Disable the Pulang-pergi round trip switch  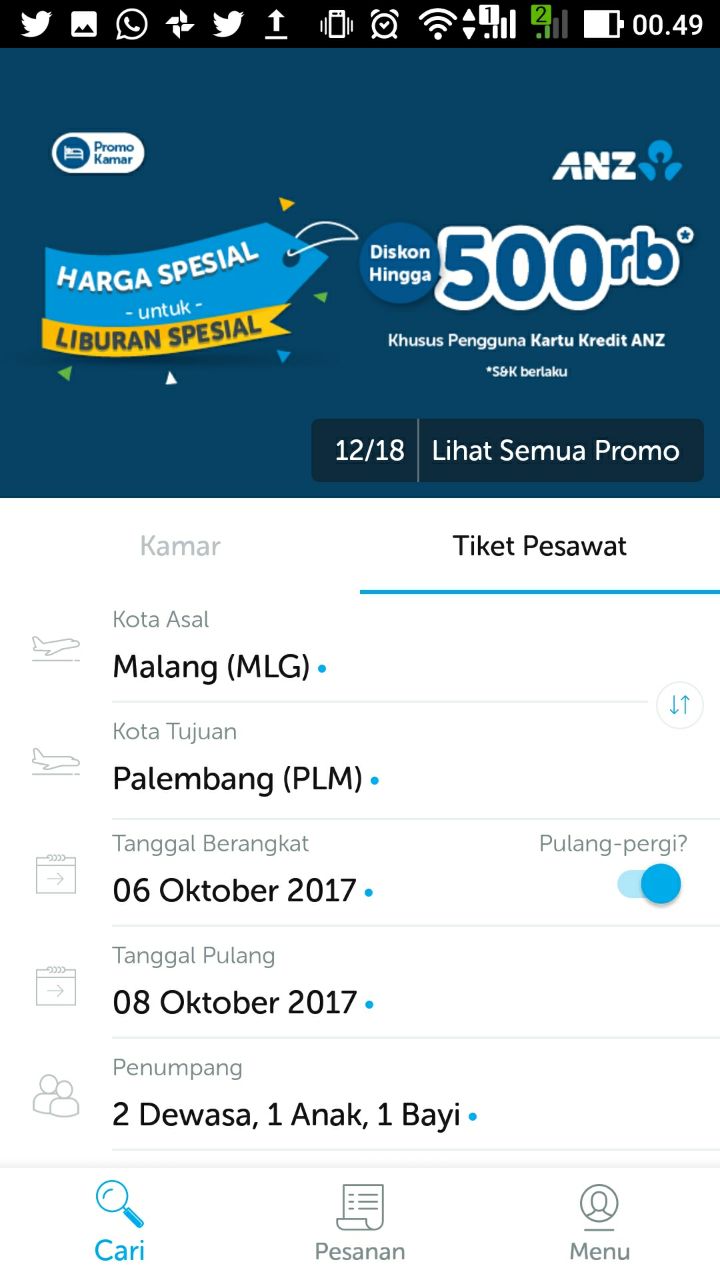650,885
